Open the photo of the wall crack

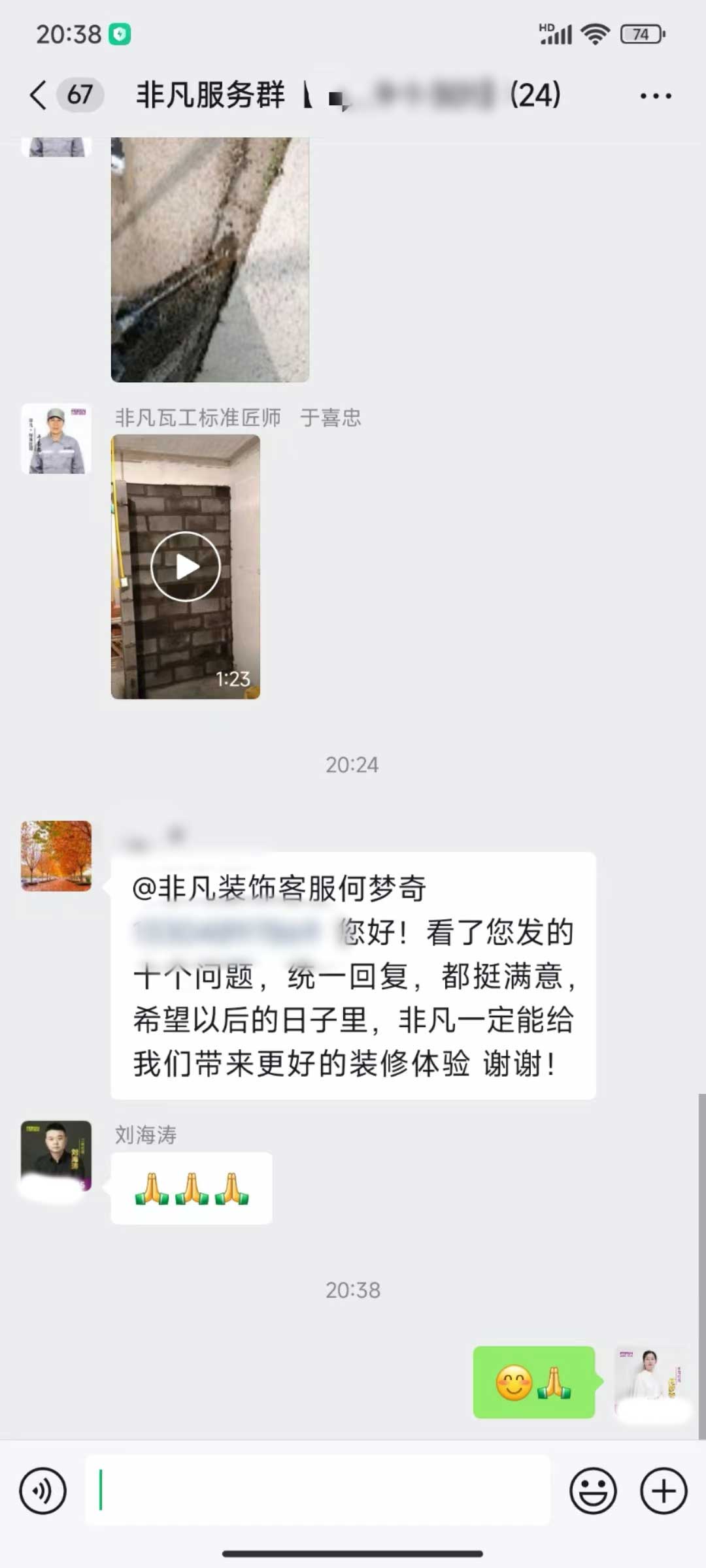click(x=210, y=259)
